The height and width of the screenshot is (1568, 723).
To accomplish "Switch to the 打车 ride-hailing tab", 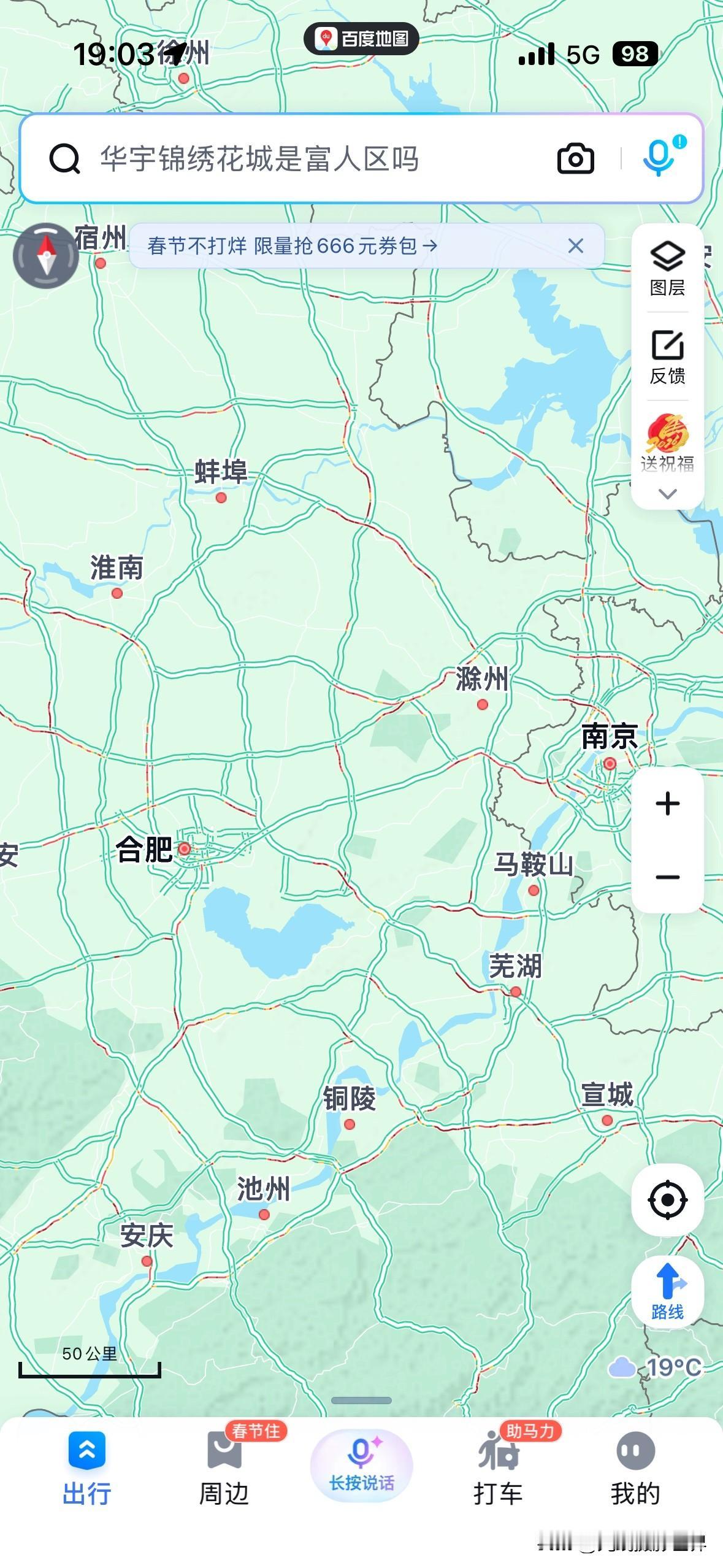I will point(498,1467).
